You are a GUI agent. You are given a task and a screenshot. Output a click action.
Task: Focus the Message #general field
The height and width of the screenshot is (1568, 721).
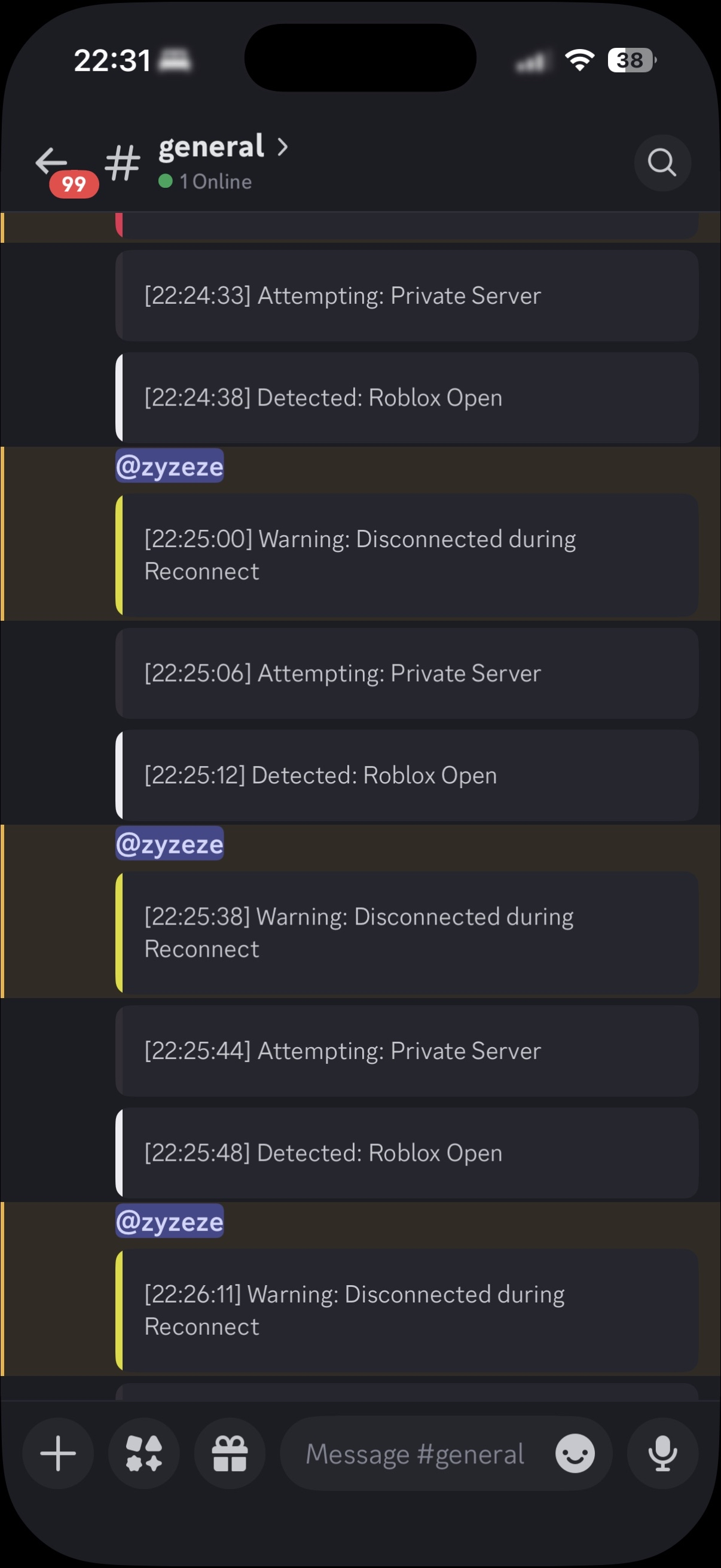tap(414, 1454)
